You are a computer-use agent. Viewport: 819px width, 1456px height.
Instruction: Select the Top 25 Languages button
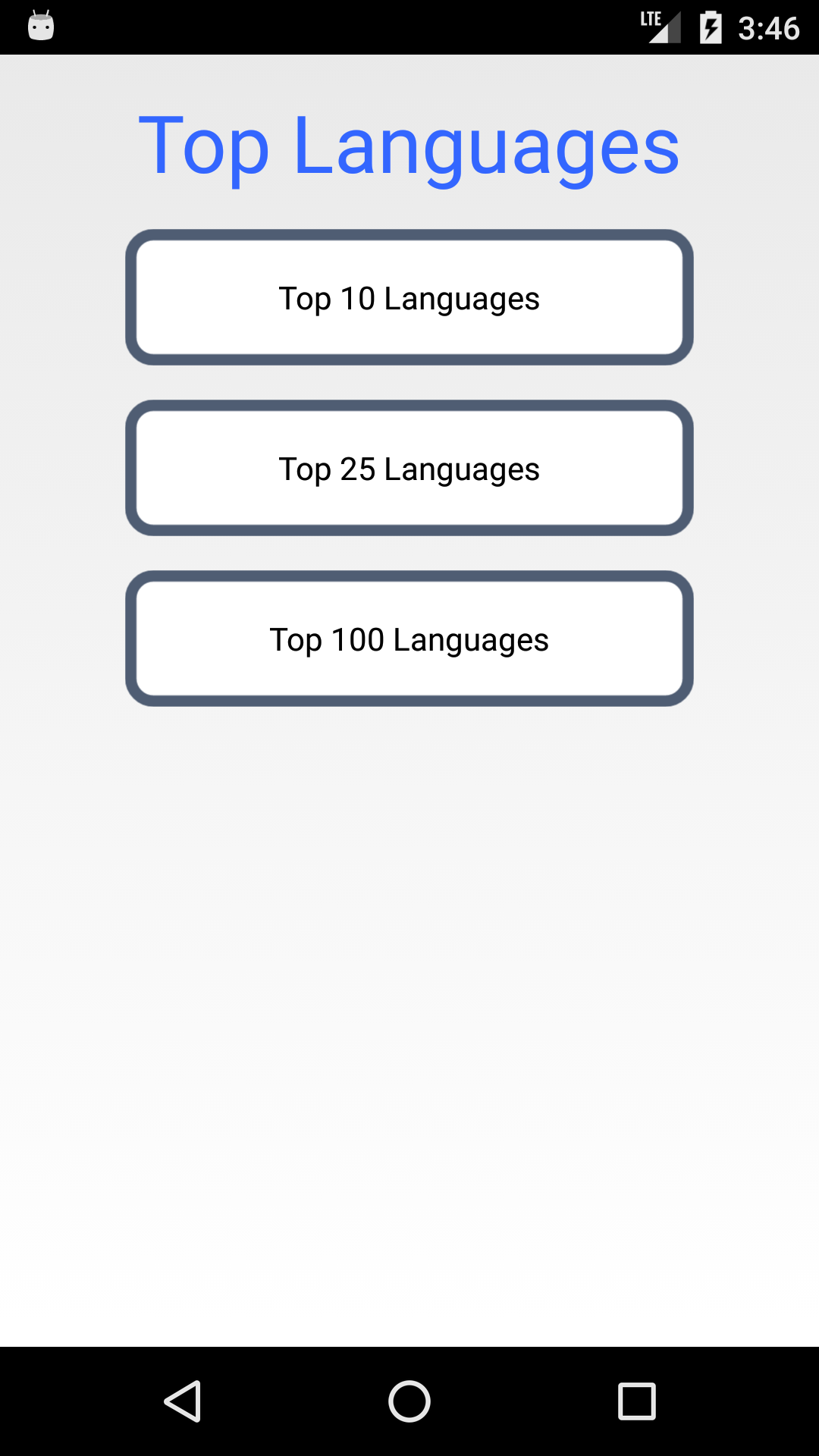(409, 468)
